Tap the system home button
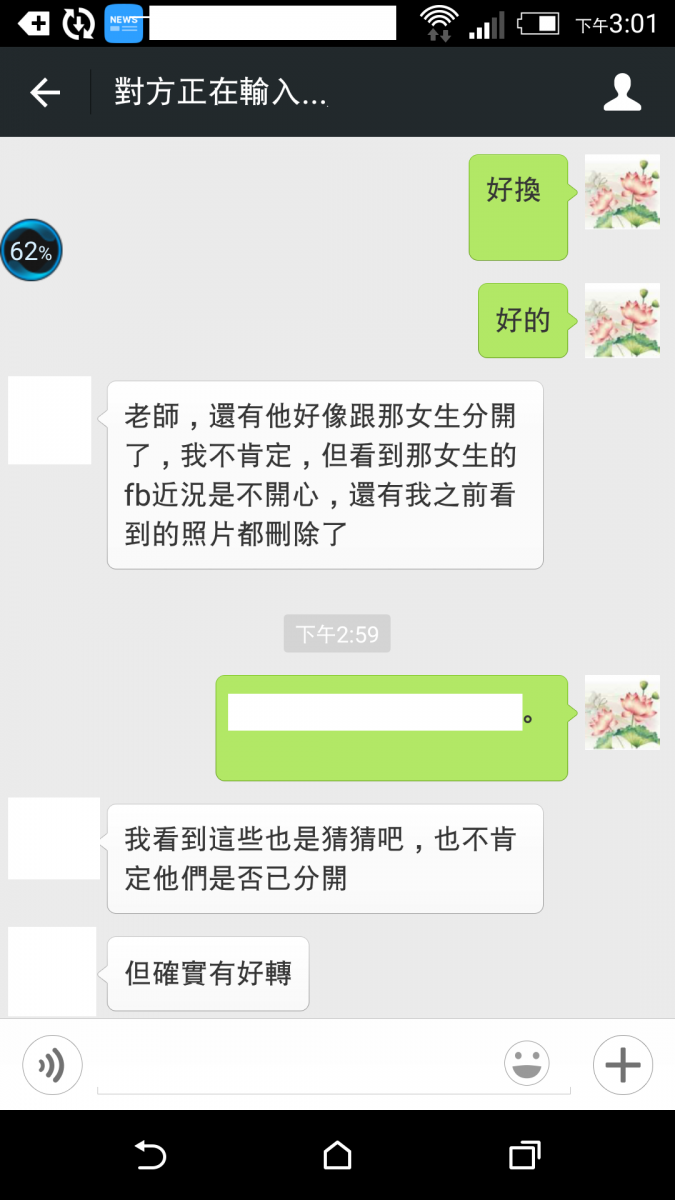 point(337,1156)
